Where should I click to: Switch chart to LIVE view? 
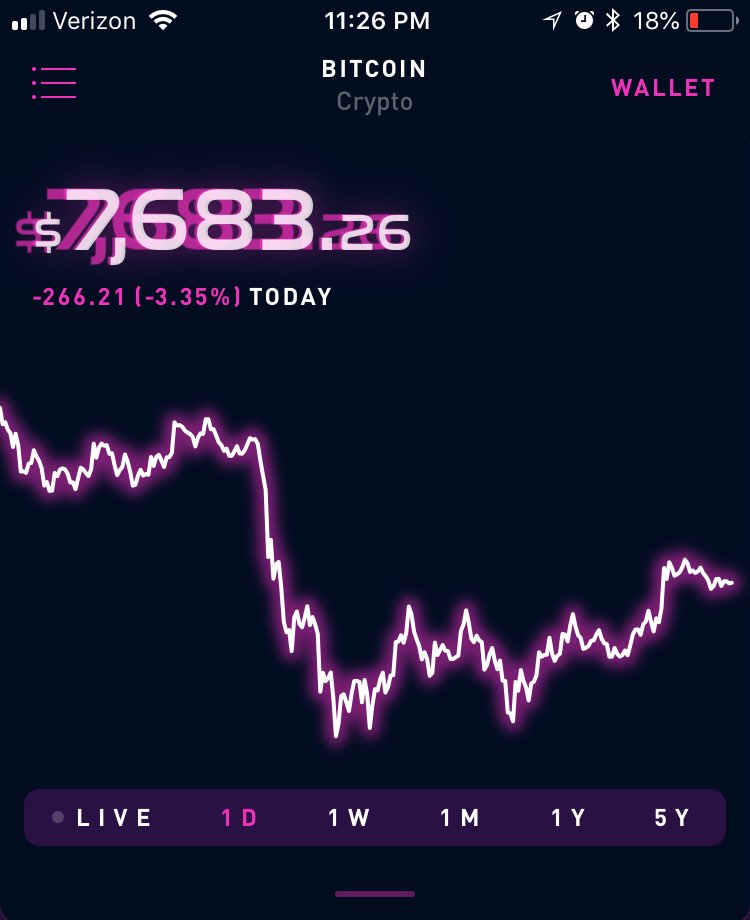point(105,818)
